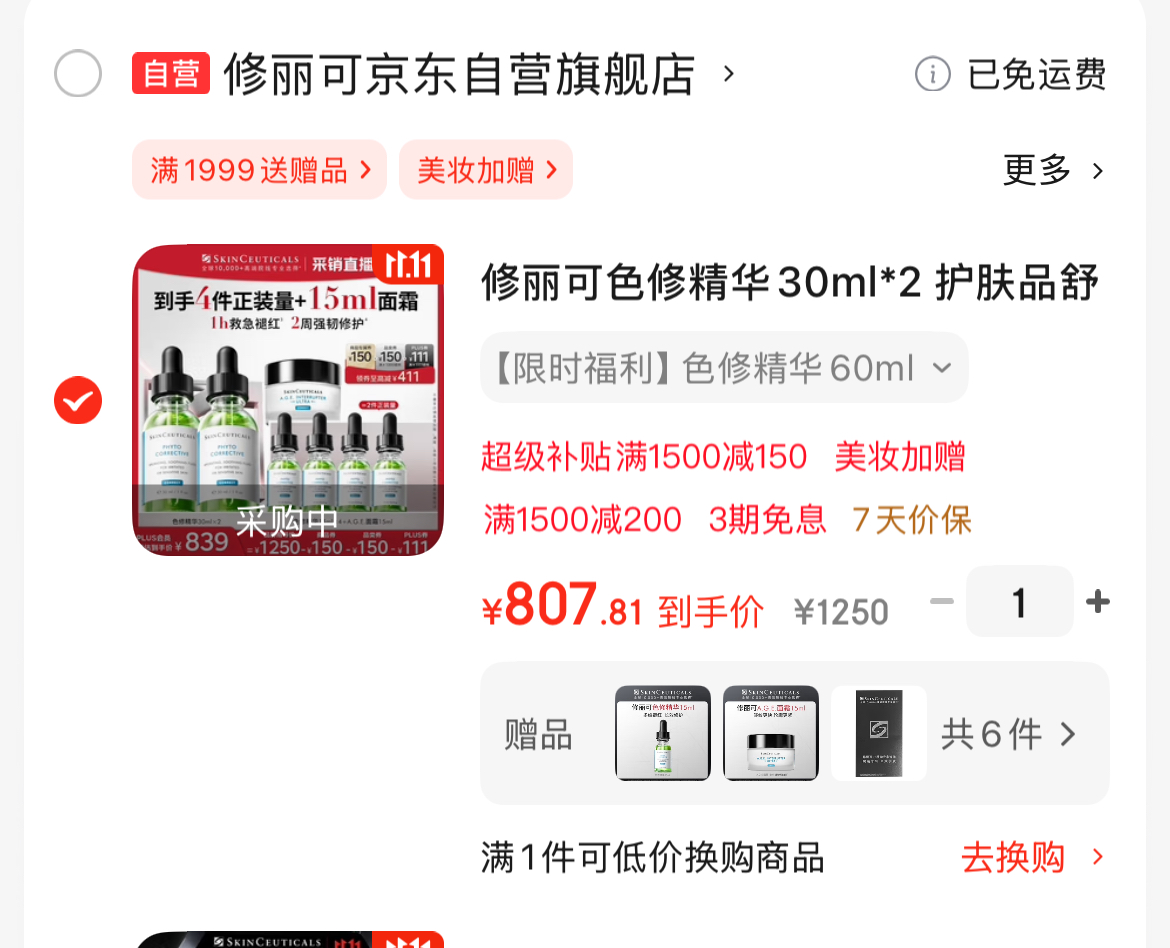Increase item quantity with plus button
This screenshot has height=948, width=1170.
pos(1098,601)
